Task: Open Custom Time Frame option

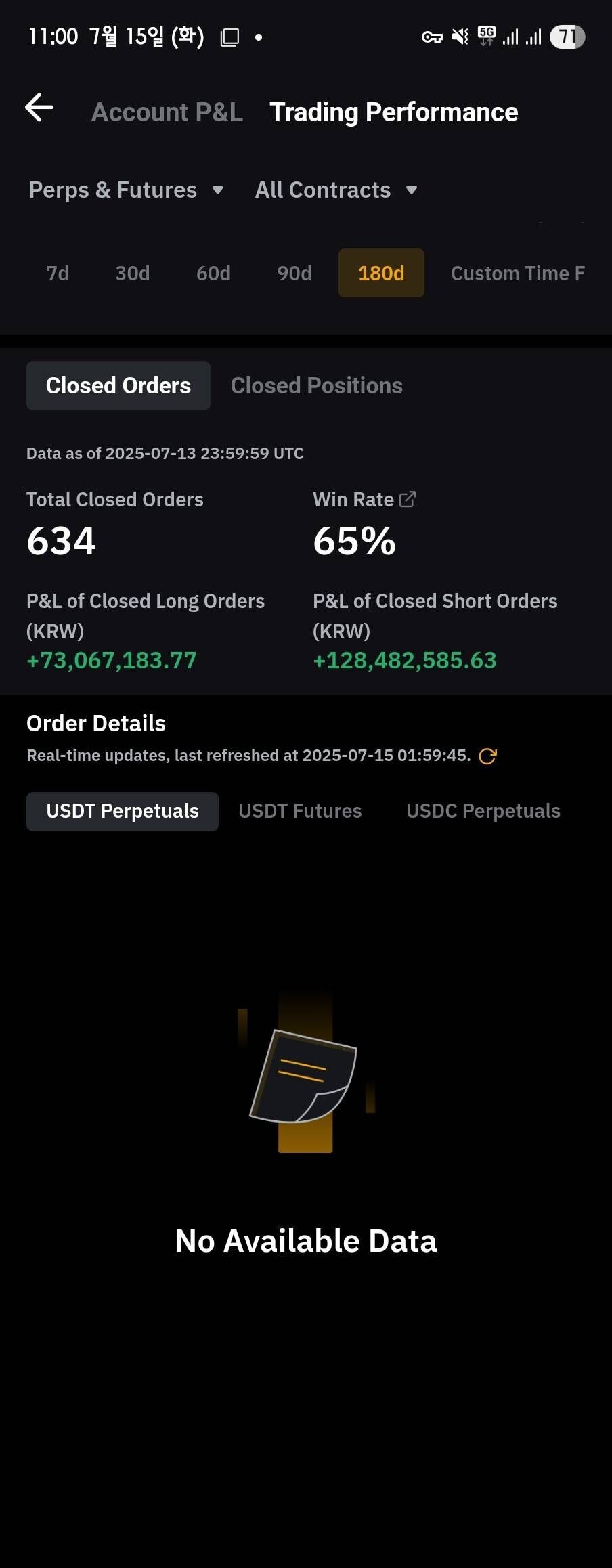Action: tap(517, 274)
